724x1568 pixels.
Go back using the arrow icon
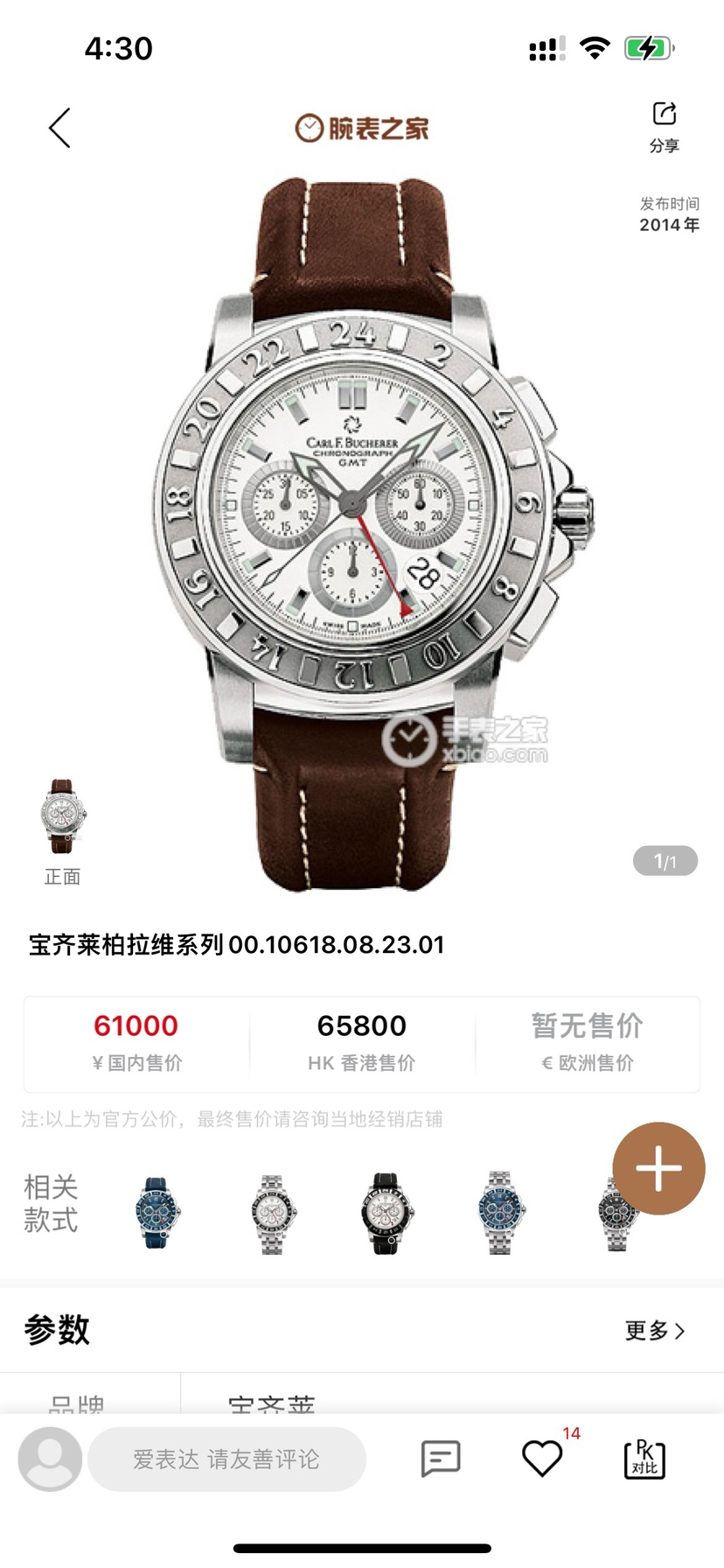tap(59, 129)
